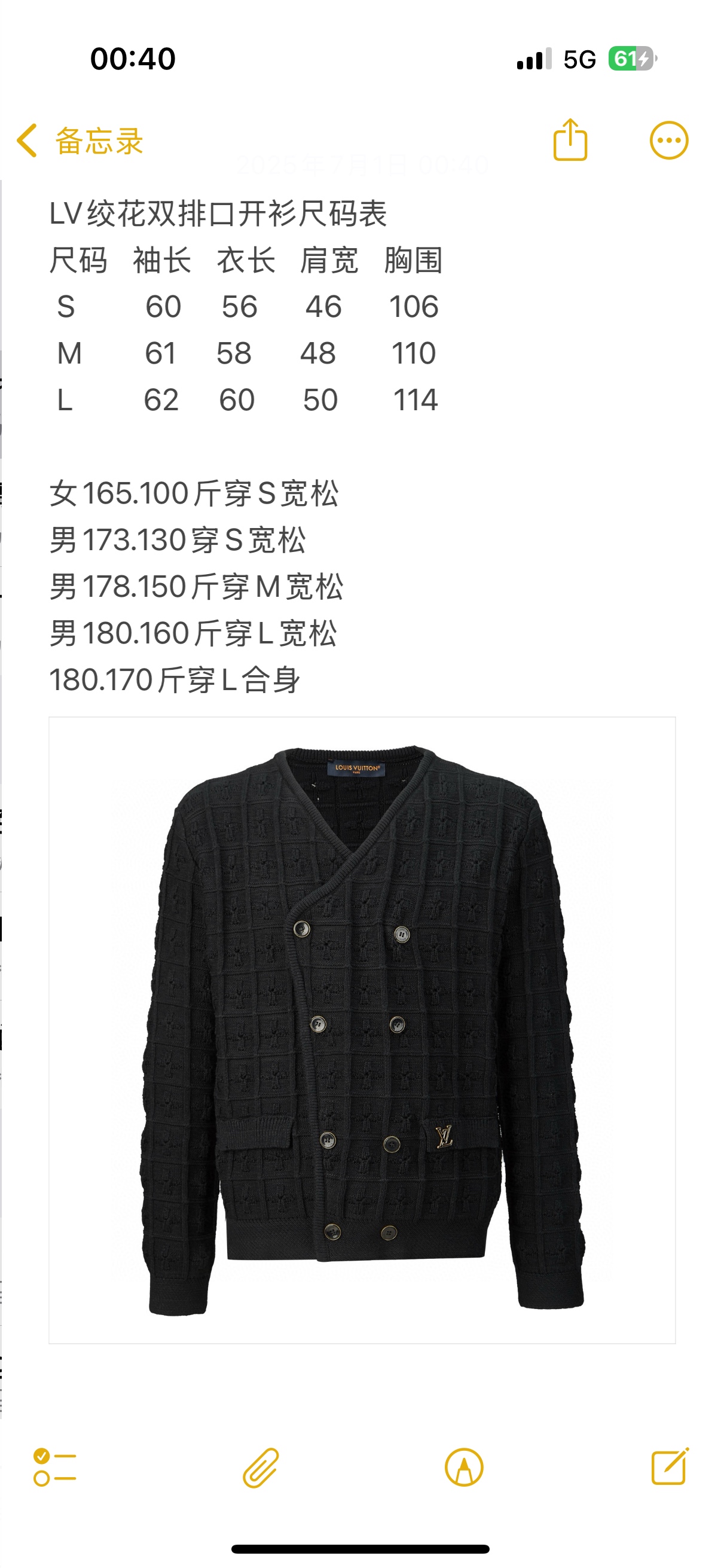This screenshot has width=721, height=1568.
Task: Open the more options menu
Action: (668, 141)
